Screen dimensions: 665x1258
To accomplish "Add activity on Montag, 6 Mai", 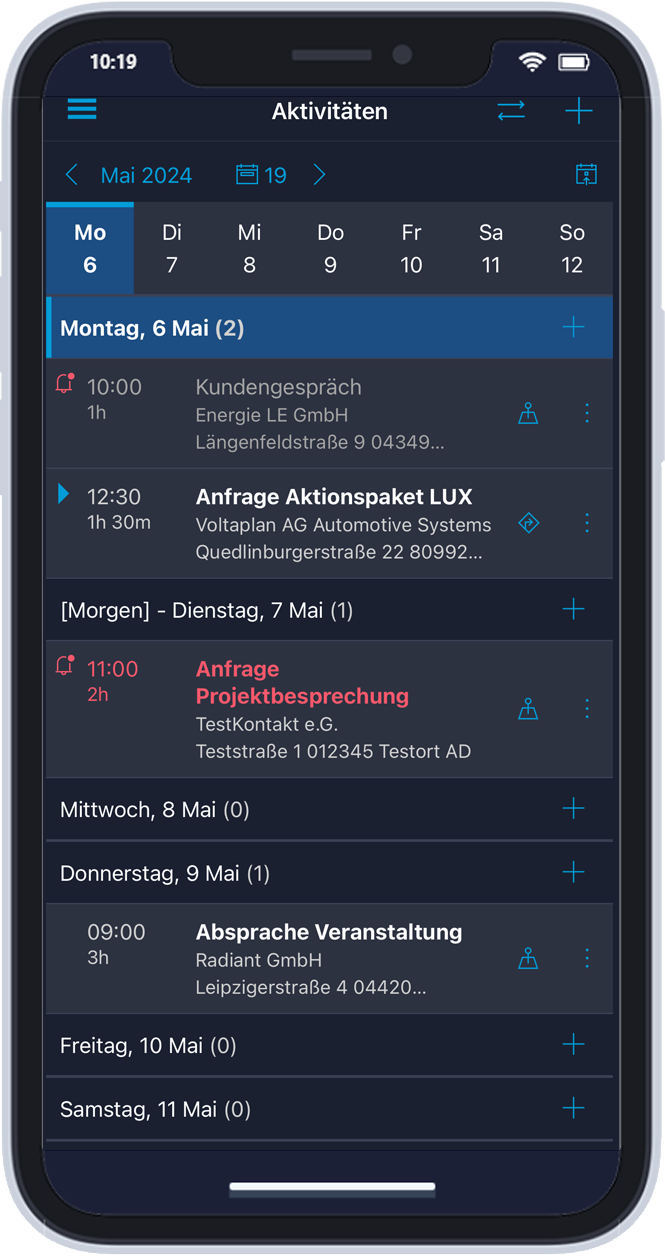I will coord(573,327).
